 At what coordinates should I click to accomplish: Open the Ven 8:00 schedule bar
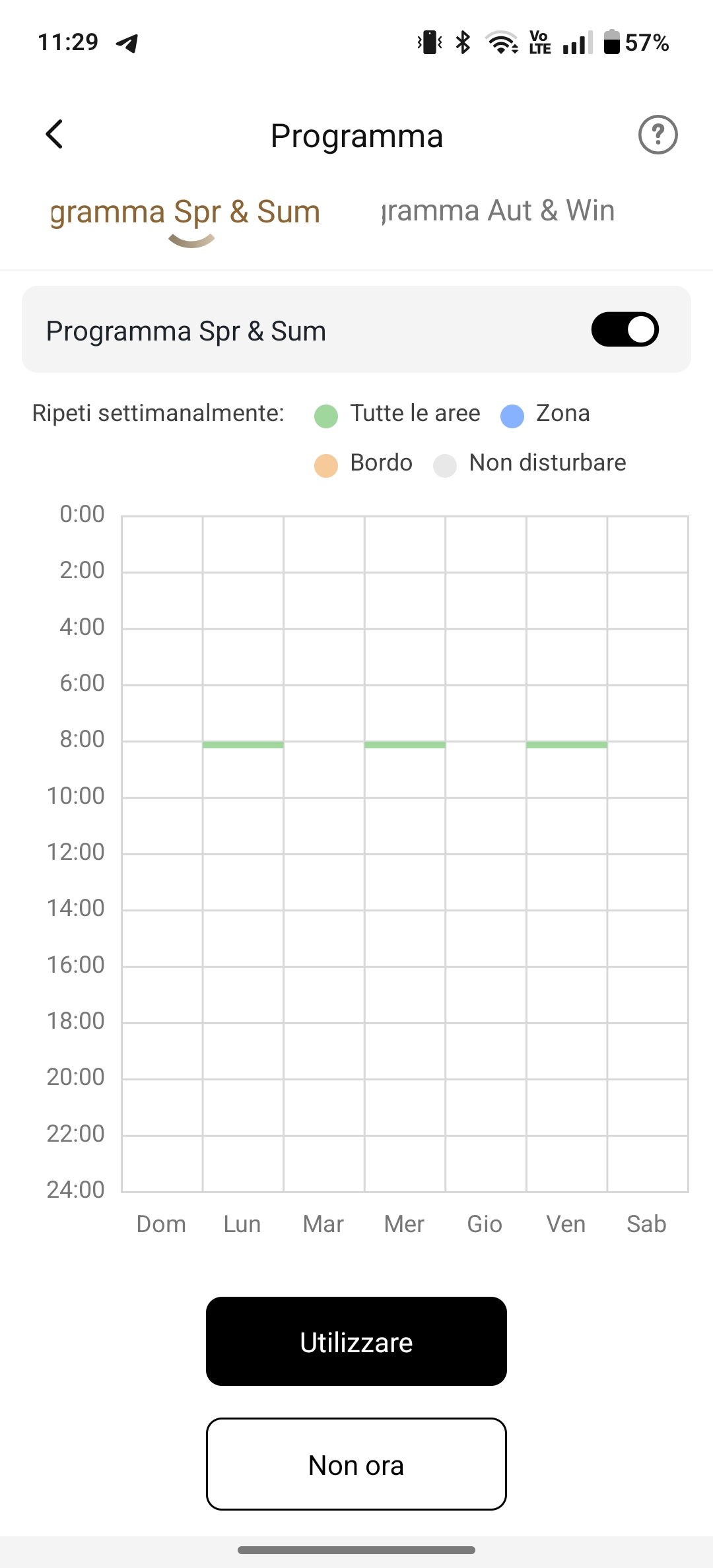tap(566, 745)
